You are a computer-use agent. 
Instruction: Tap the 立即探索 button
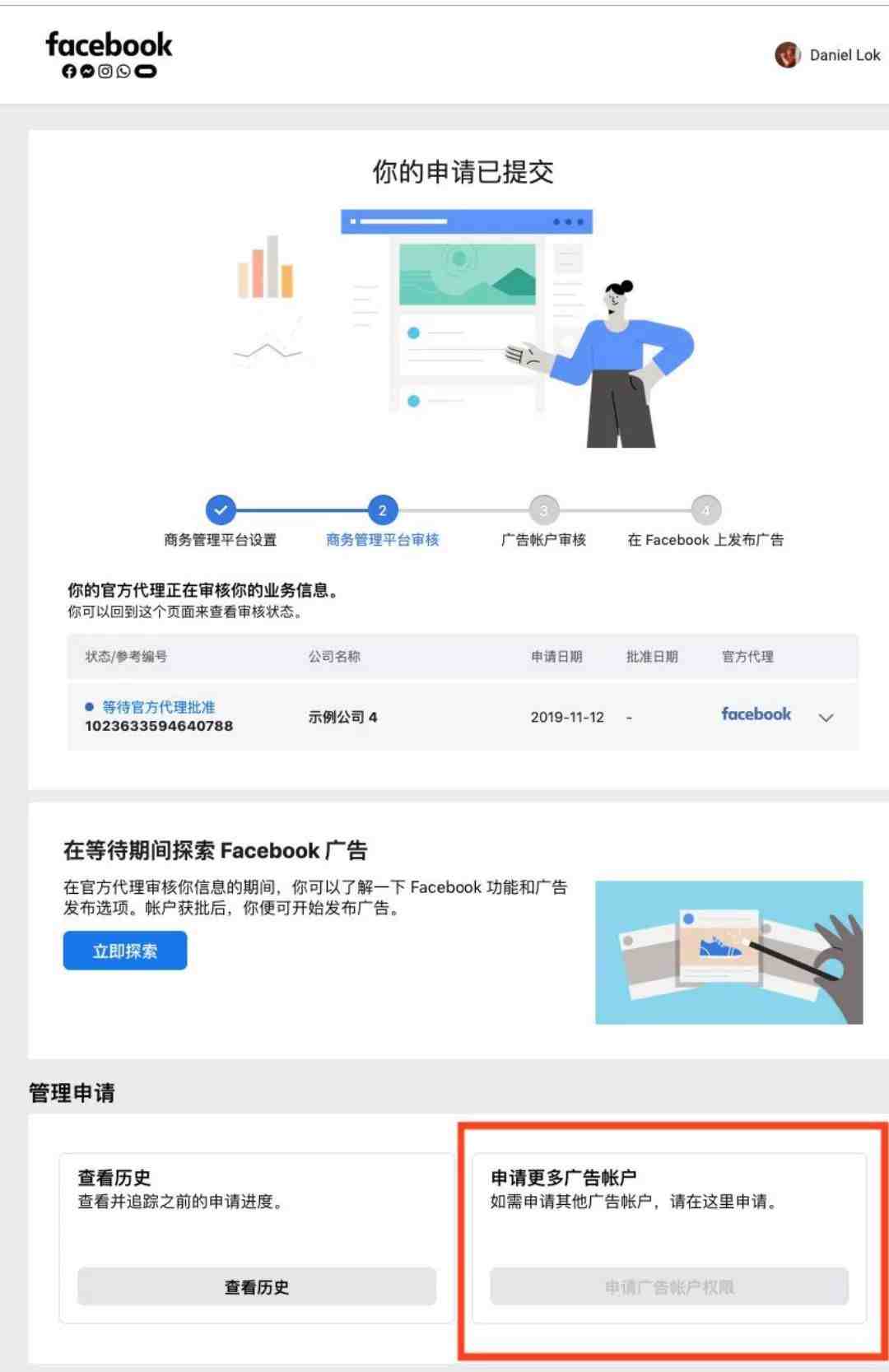(125, 951)
